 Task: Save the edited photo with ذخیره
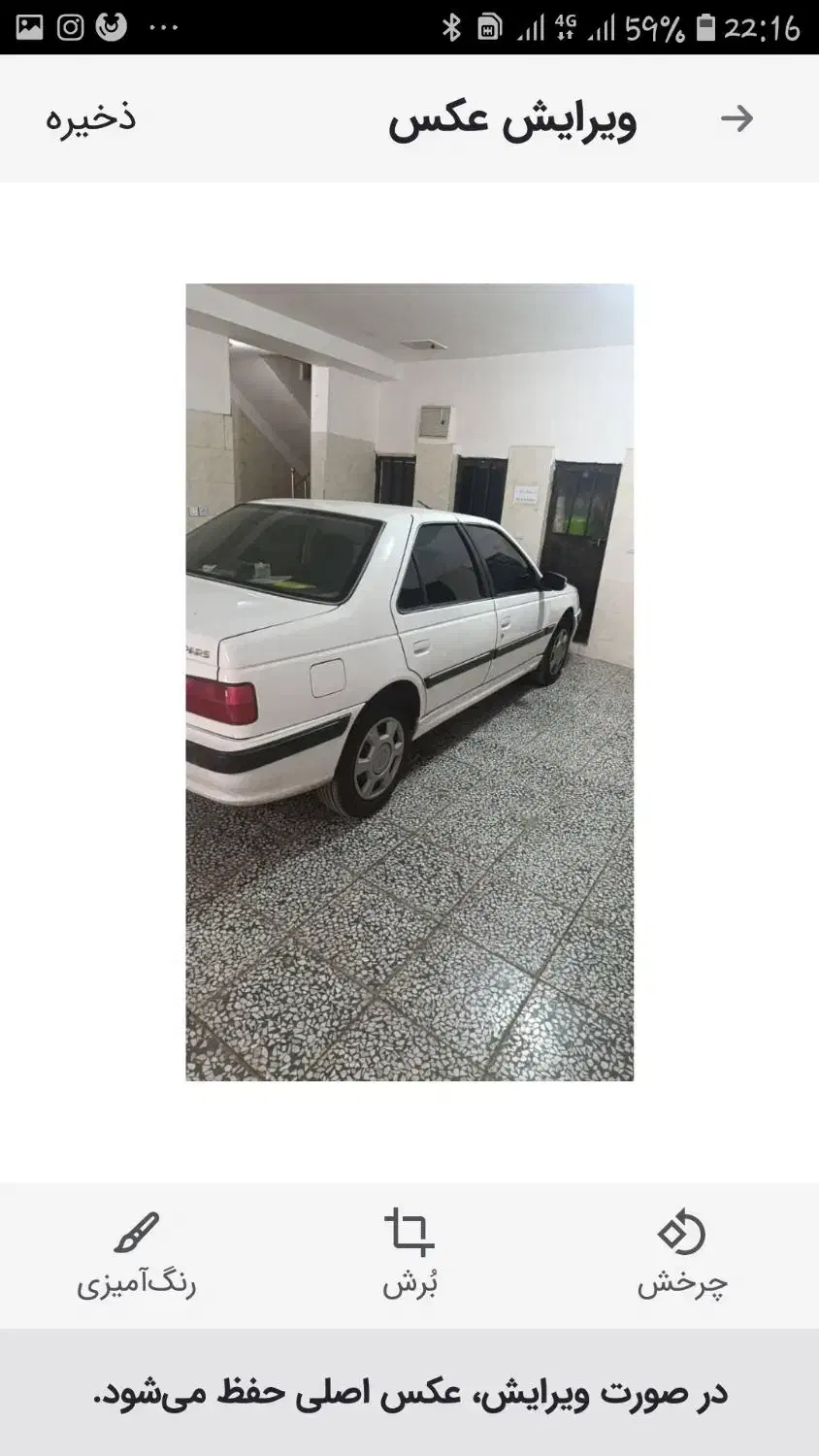[x=90, y=118]
